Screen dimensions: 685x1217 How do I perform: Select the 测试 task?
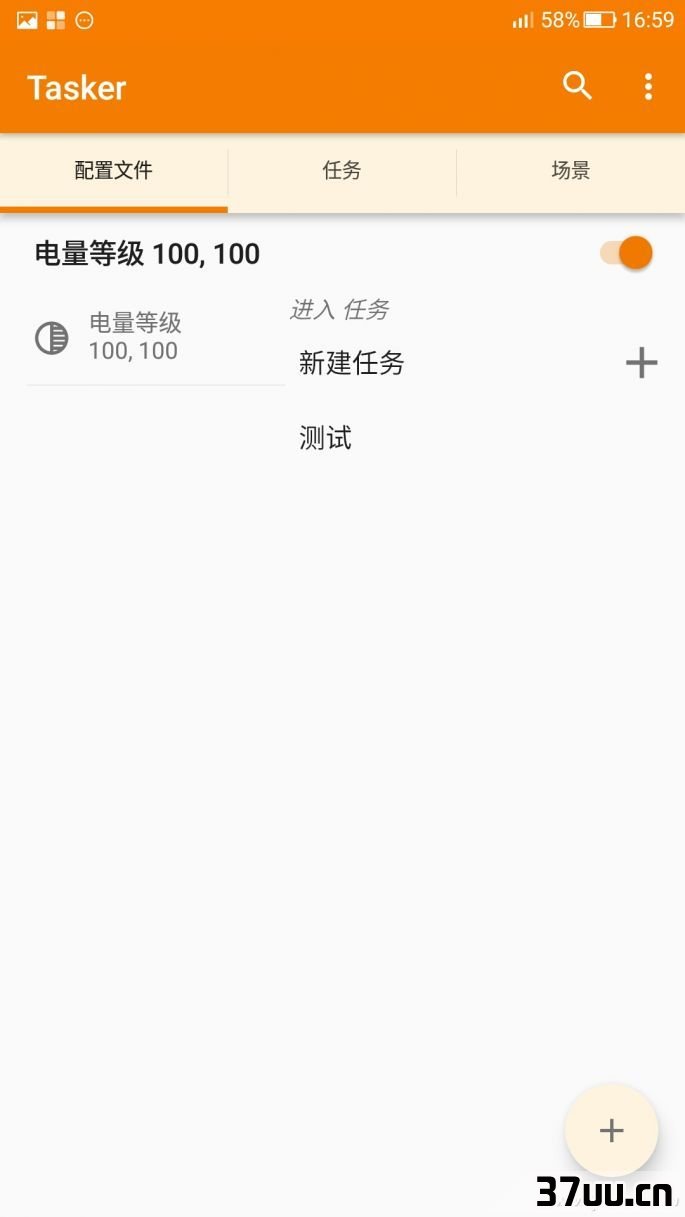[325, 438]
